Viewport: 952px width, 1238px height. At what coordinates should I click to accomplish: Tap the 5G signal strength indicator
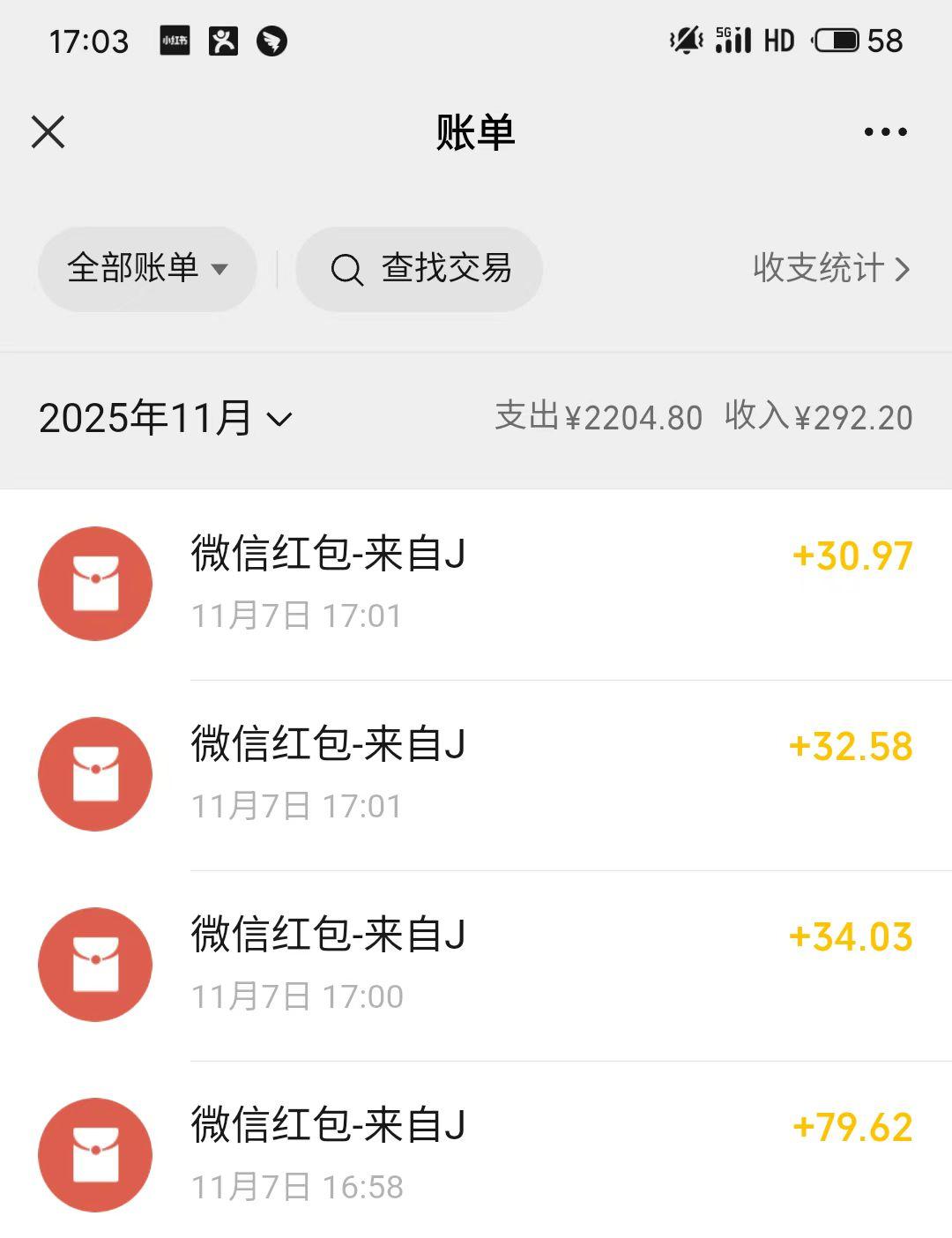(732, 39)
